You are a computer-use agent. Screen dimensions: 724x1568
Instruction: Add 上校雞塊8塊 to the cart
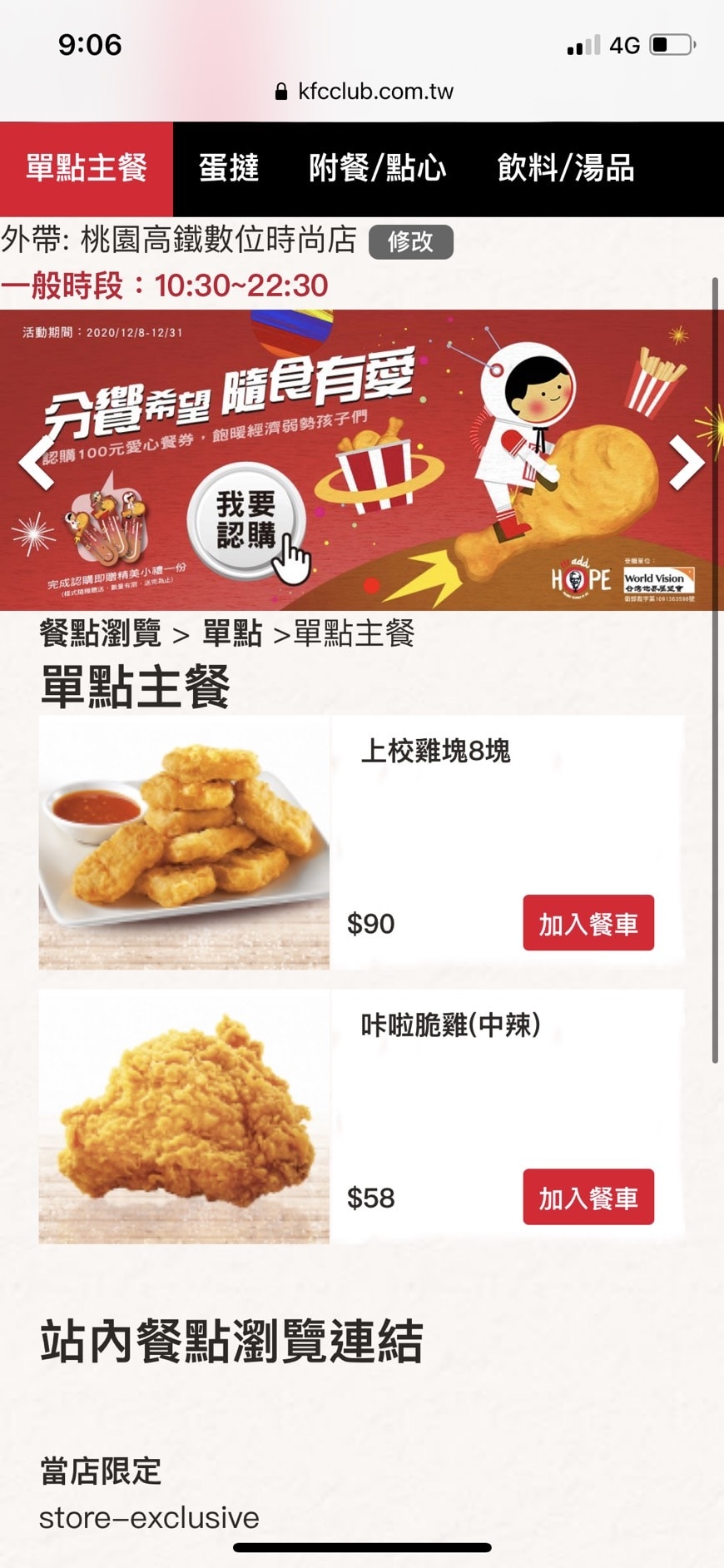pos(588,923)
